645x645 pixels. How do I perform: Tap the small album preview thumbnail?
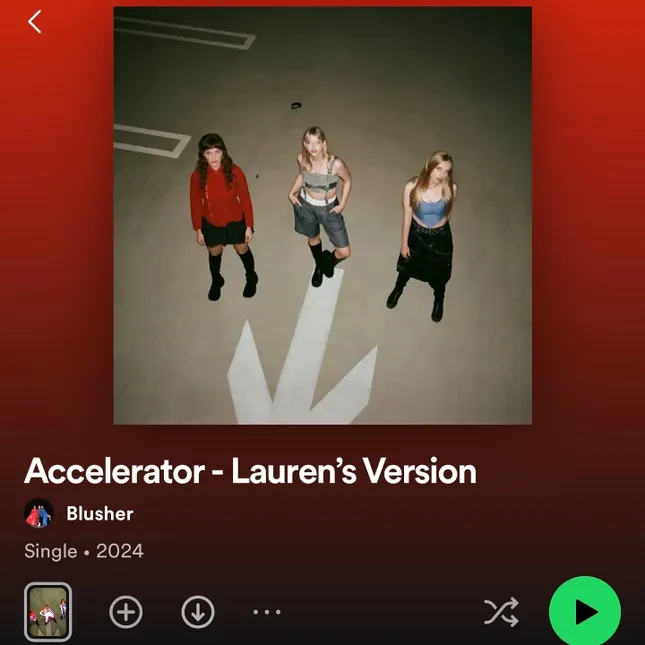coord(47,611)
